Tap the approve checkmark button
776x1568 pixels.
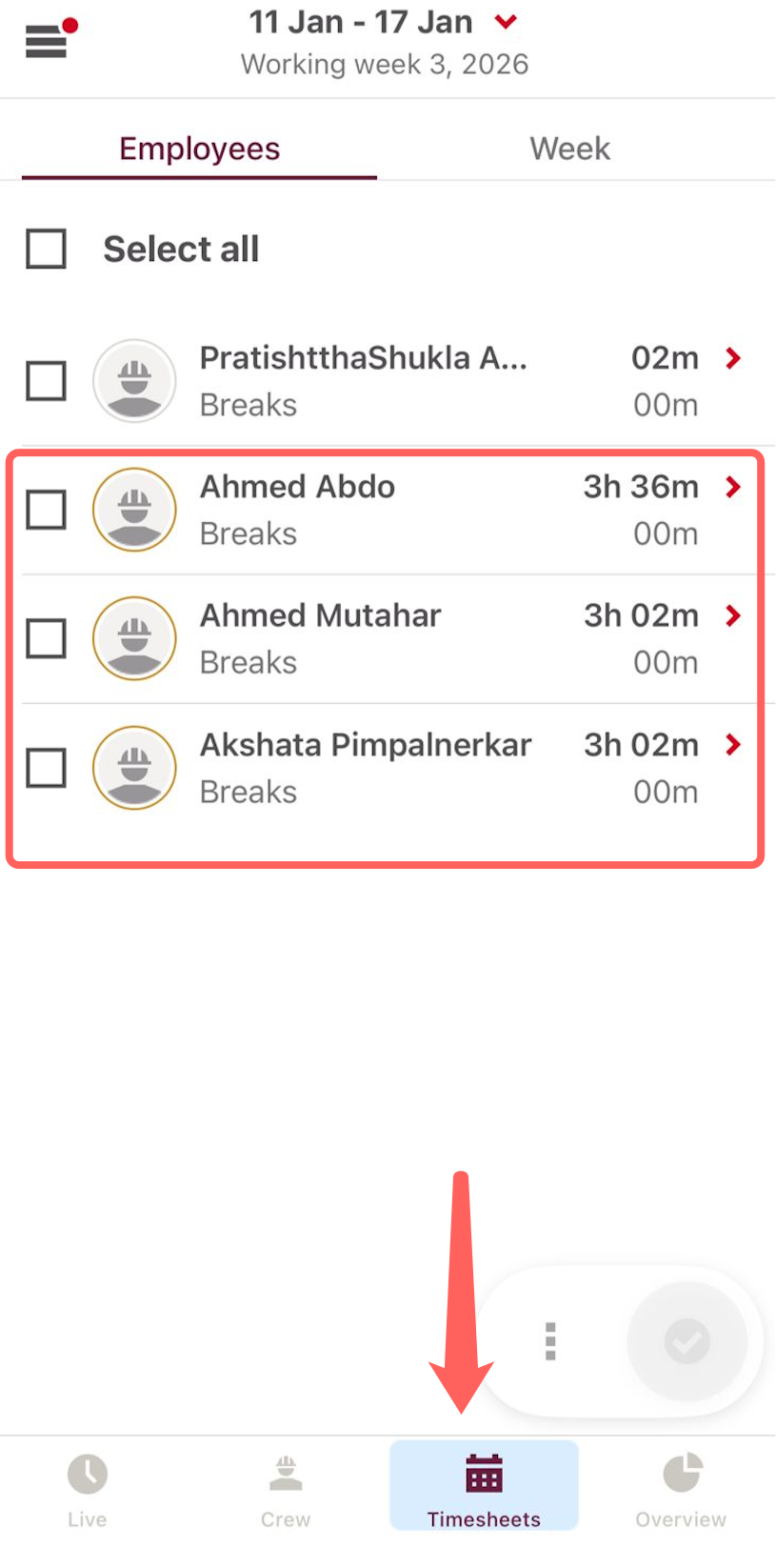[x=686, y=1341]
